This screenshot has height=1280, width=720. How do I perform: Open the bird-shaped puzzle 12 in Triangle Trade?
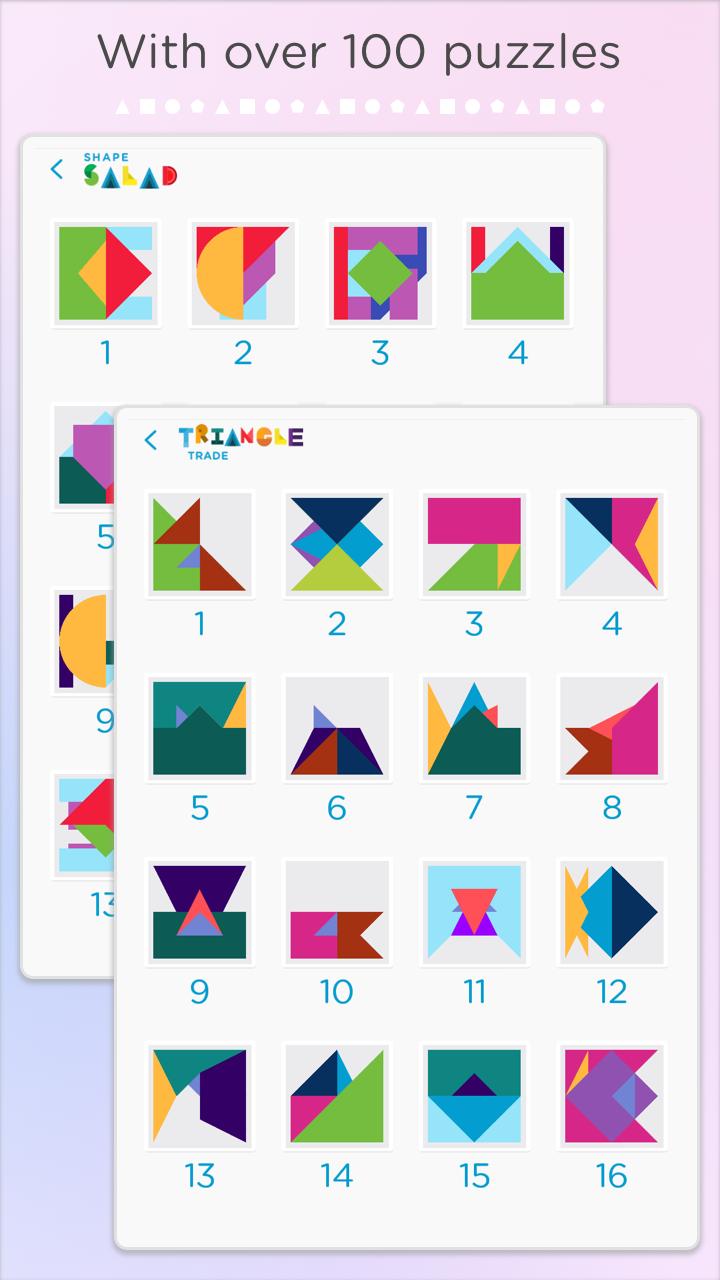(x=611, y=912)
